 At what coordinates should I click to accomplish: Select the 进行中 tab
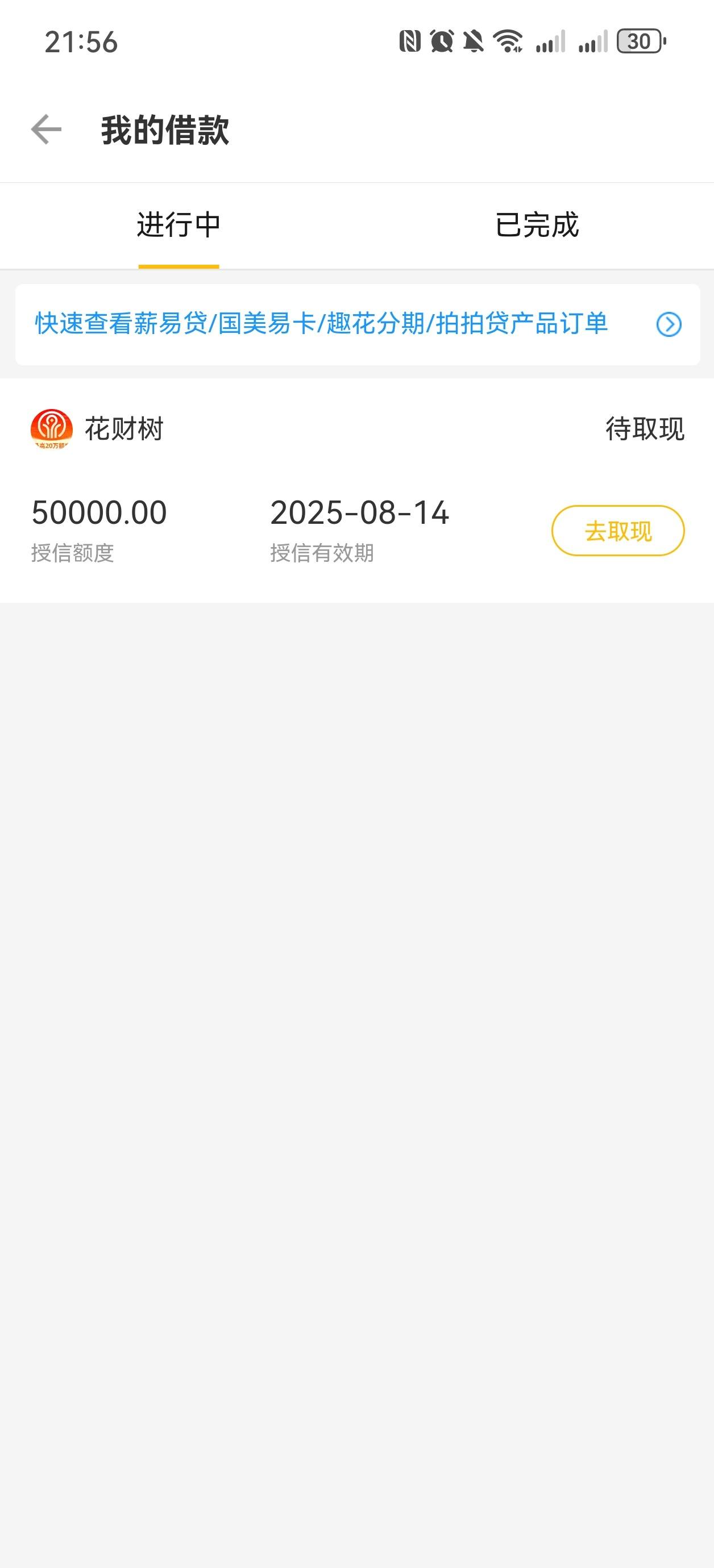click(x=178, y=225)
